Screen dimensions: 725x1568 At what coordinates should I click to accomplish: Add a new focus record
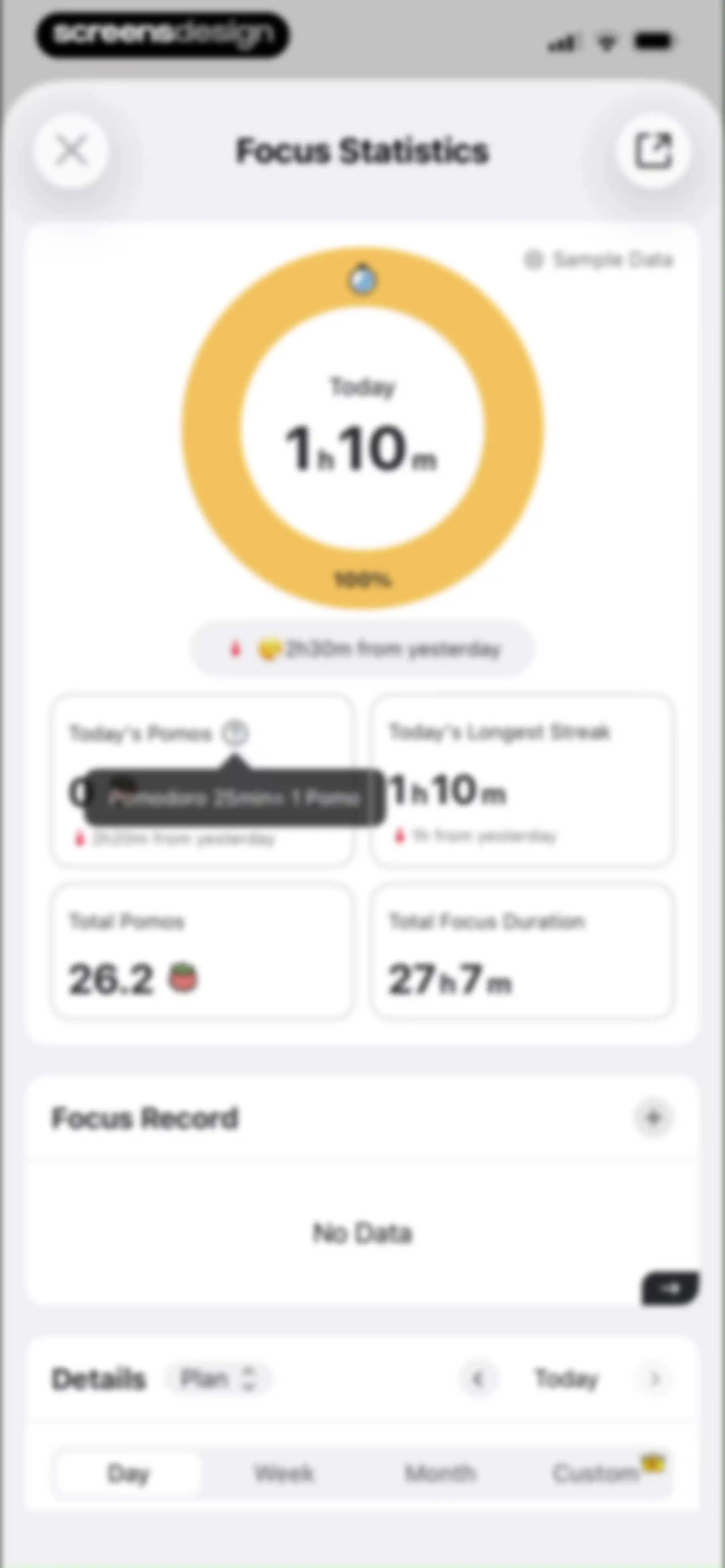pyautogui.click(x=653, y=1117)
